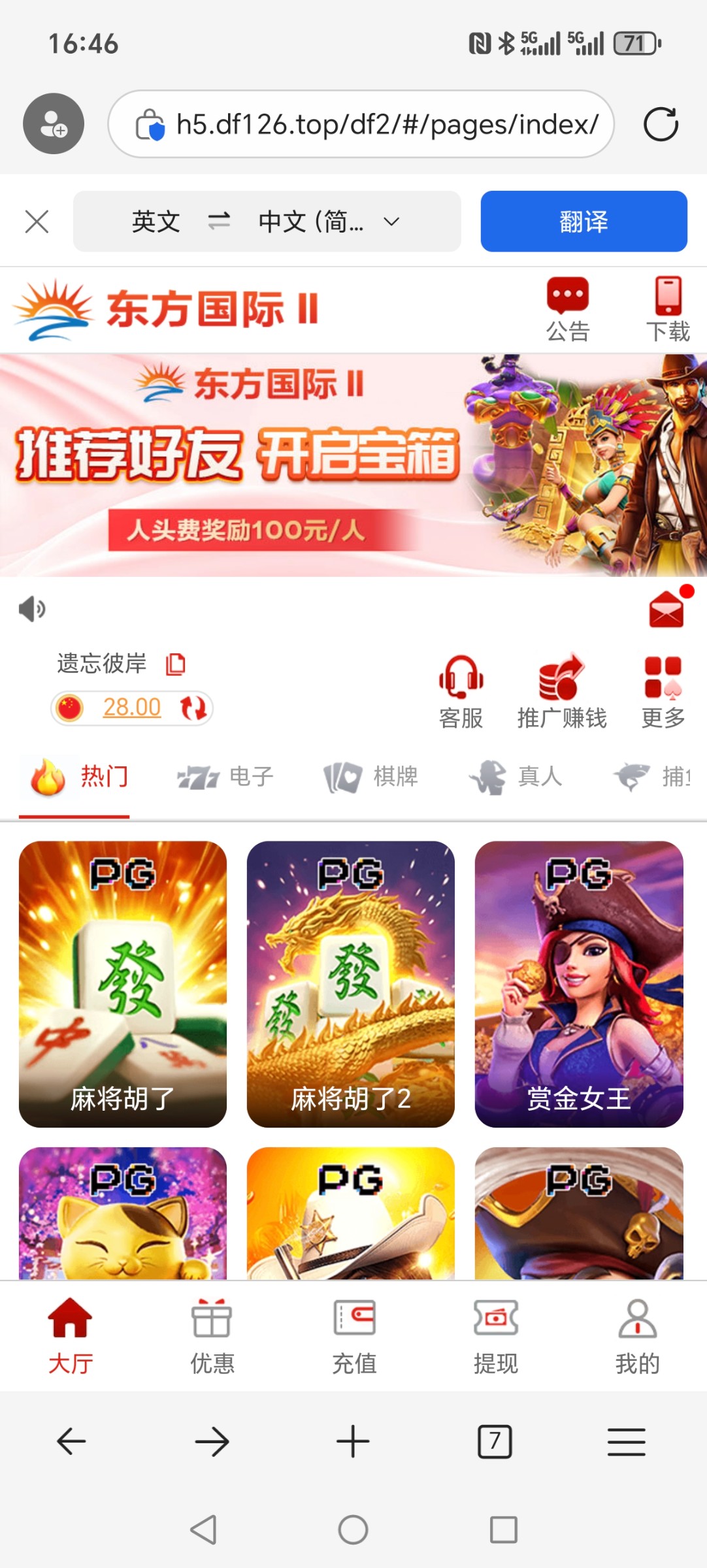Reload the page in the browser

click(x=661, y=124)
